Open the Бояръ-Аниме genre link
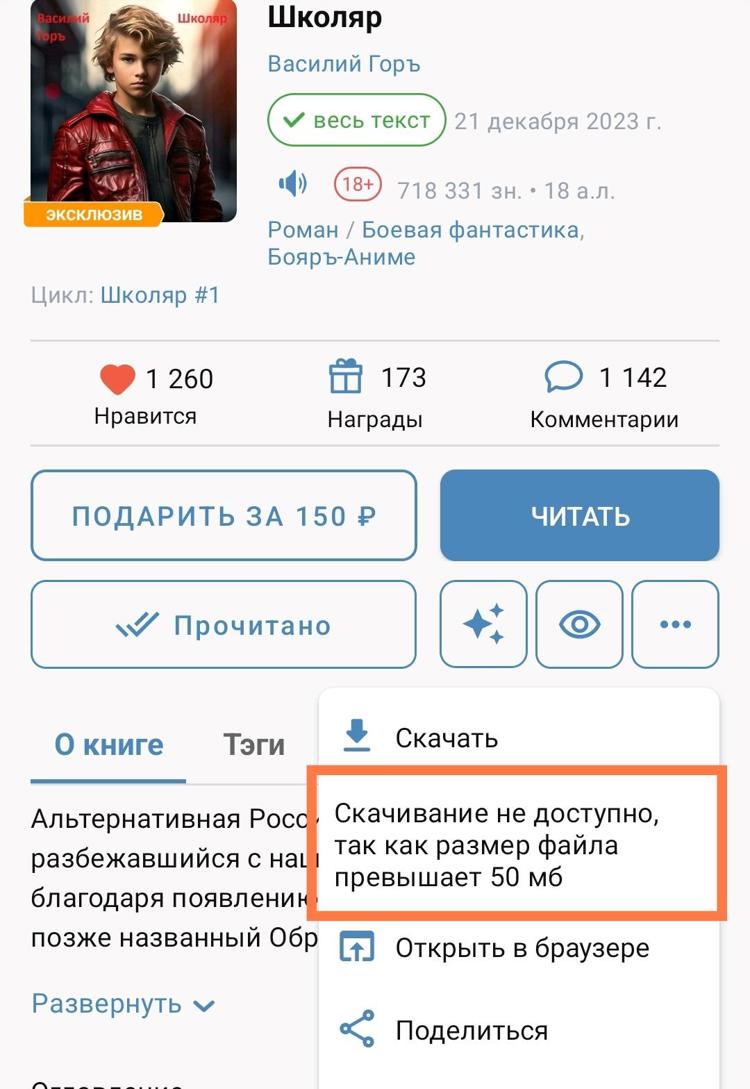Image resolution: width=750 pixels, height=1089 pixels. tap(341, 257)
